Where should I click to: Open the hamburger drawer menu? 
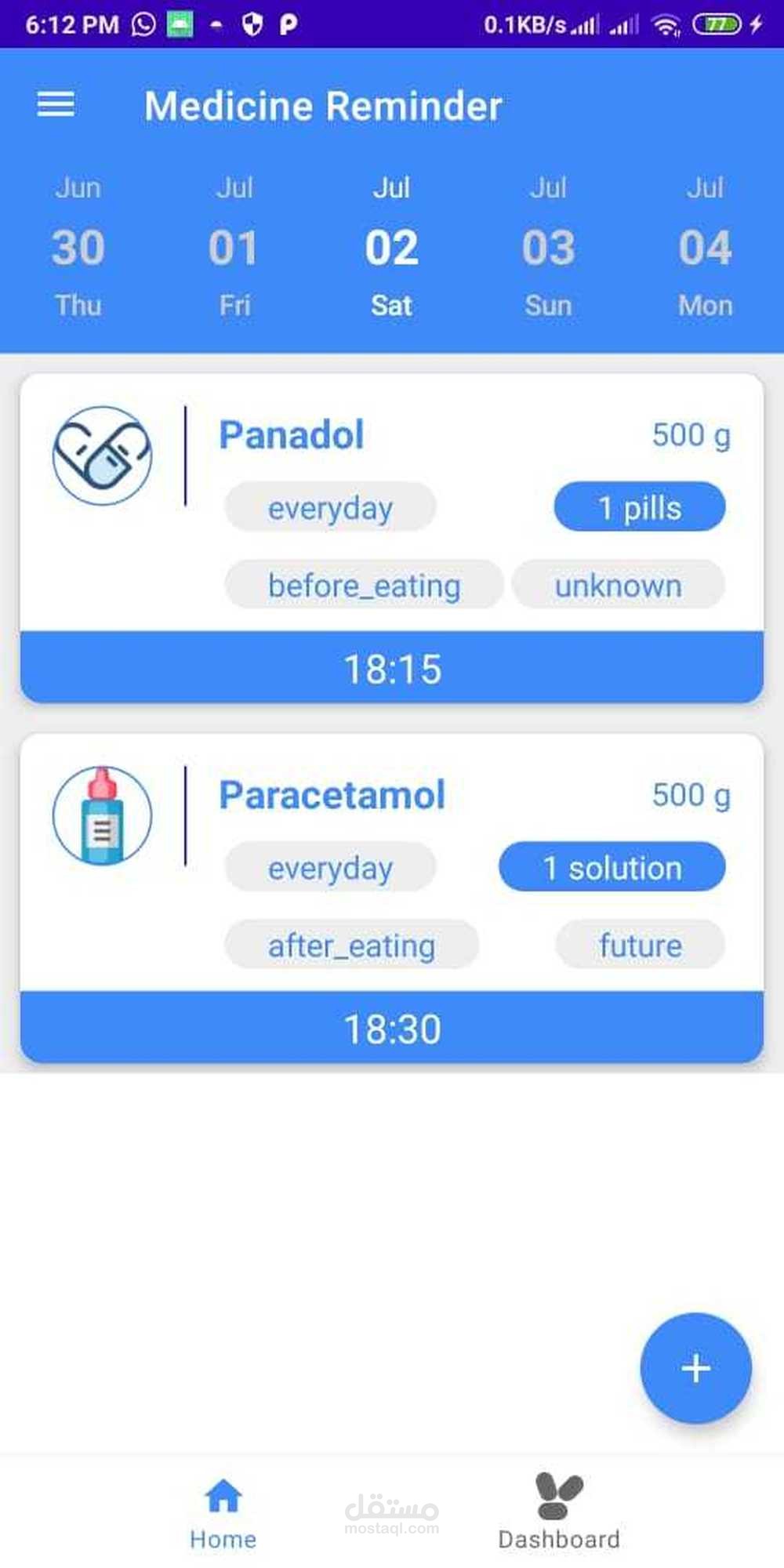(56, 104)
